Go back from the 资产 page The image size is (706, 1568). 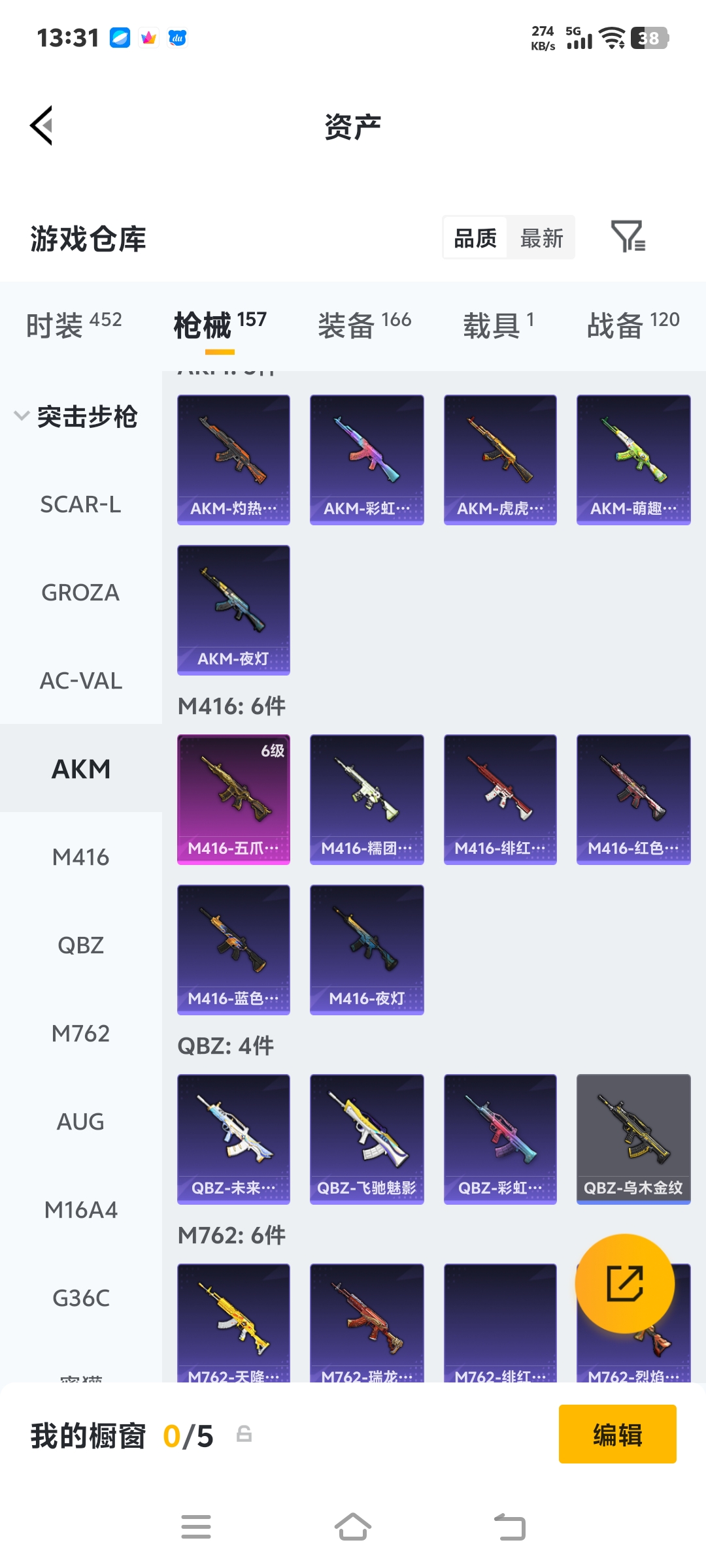(42, 125)
